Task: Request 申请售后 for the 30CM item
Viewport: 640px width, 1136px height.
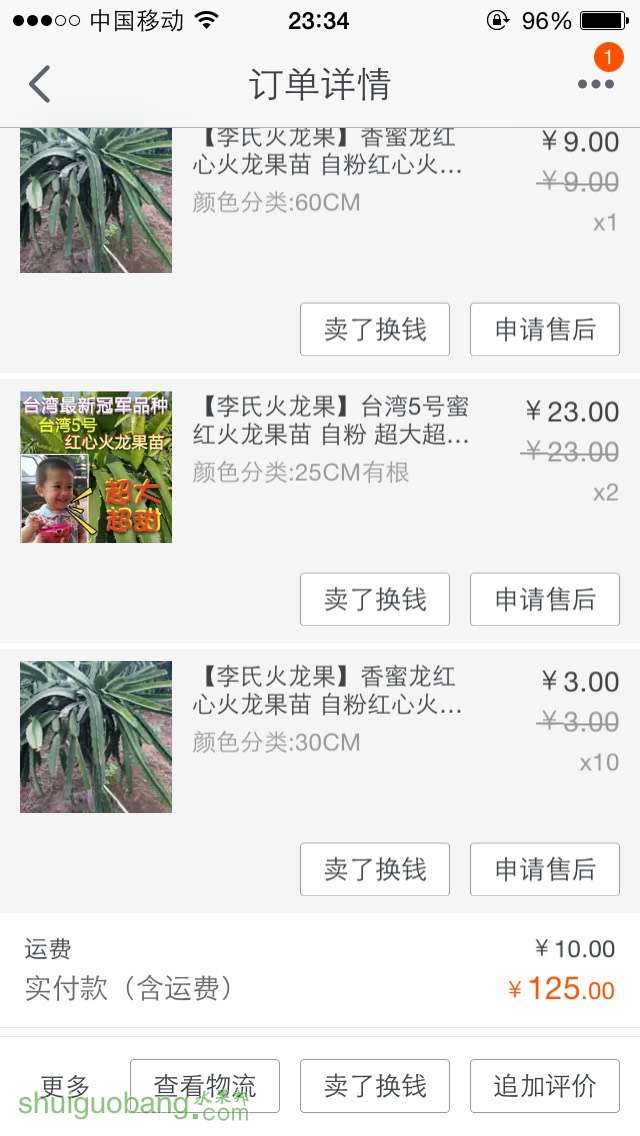Action: click(545, 870)
